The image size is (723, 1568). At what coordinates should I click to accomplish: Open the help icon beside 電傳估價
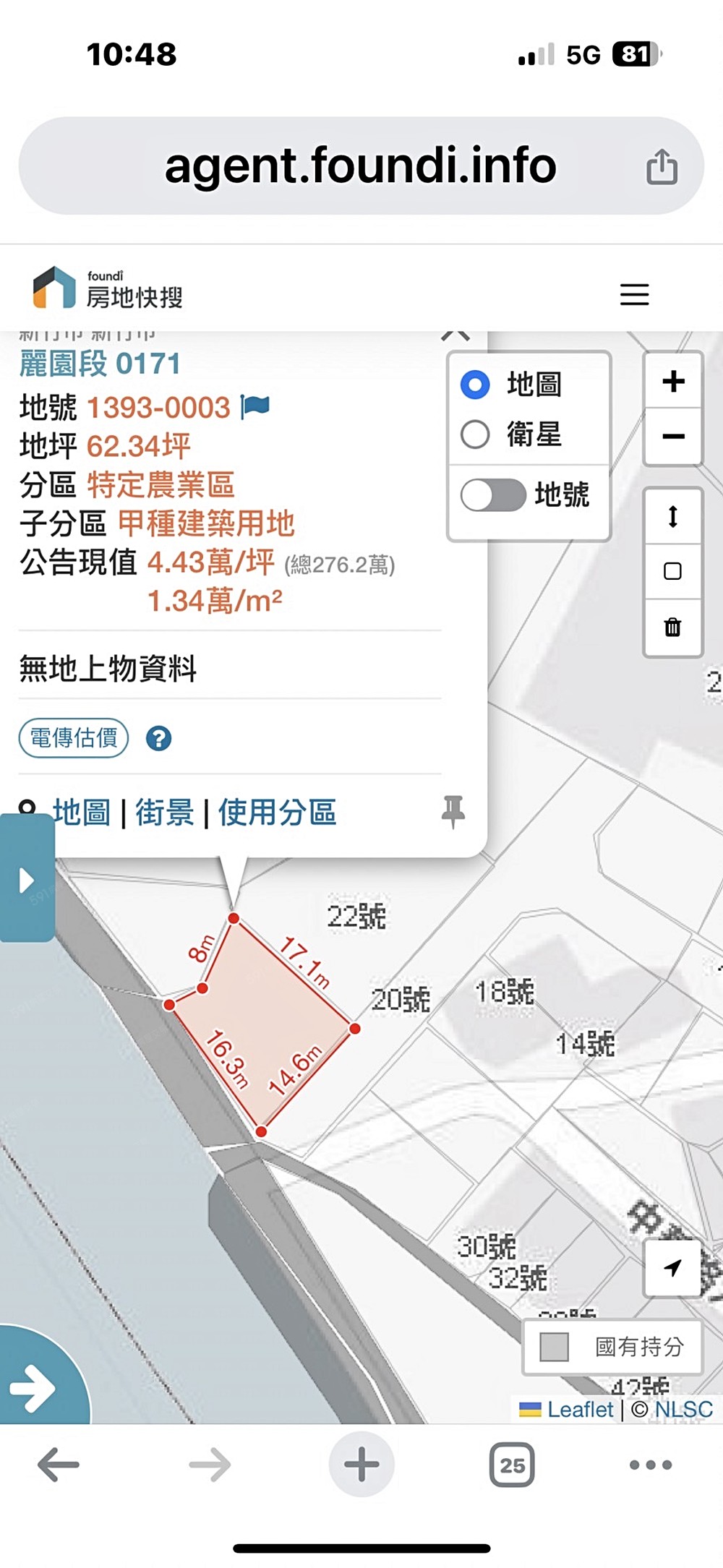158,739
